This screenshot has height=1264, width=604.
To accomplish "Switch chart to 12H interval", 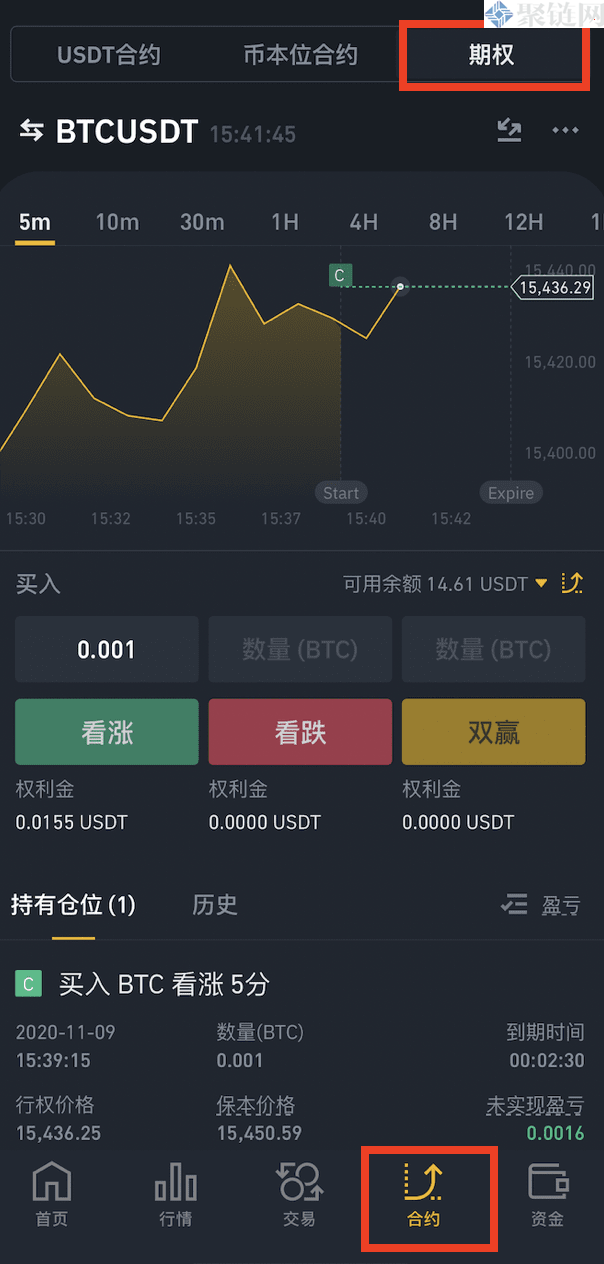I will tap(523, 222).
